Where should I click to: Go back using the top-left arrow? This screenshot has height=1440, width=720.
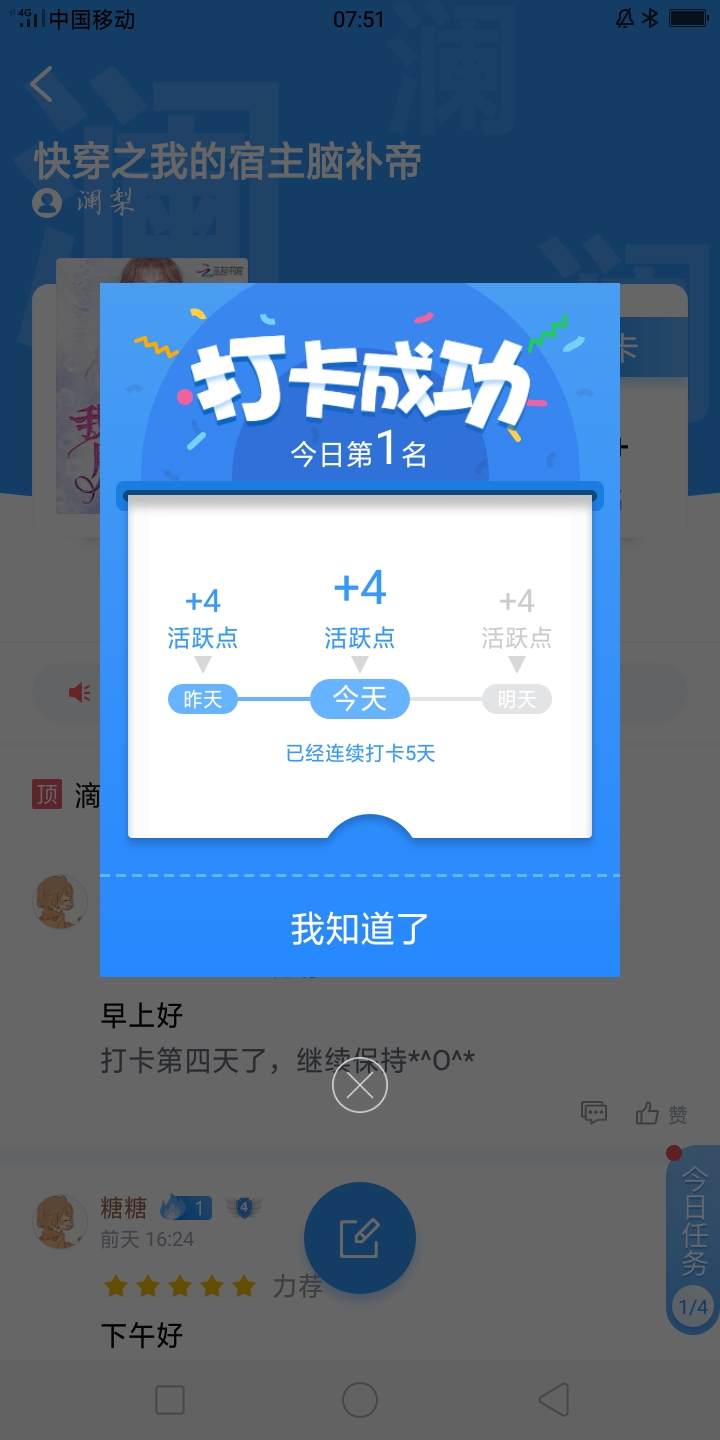point(42,85)
